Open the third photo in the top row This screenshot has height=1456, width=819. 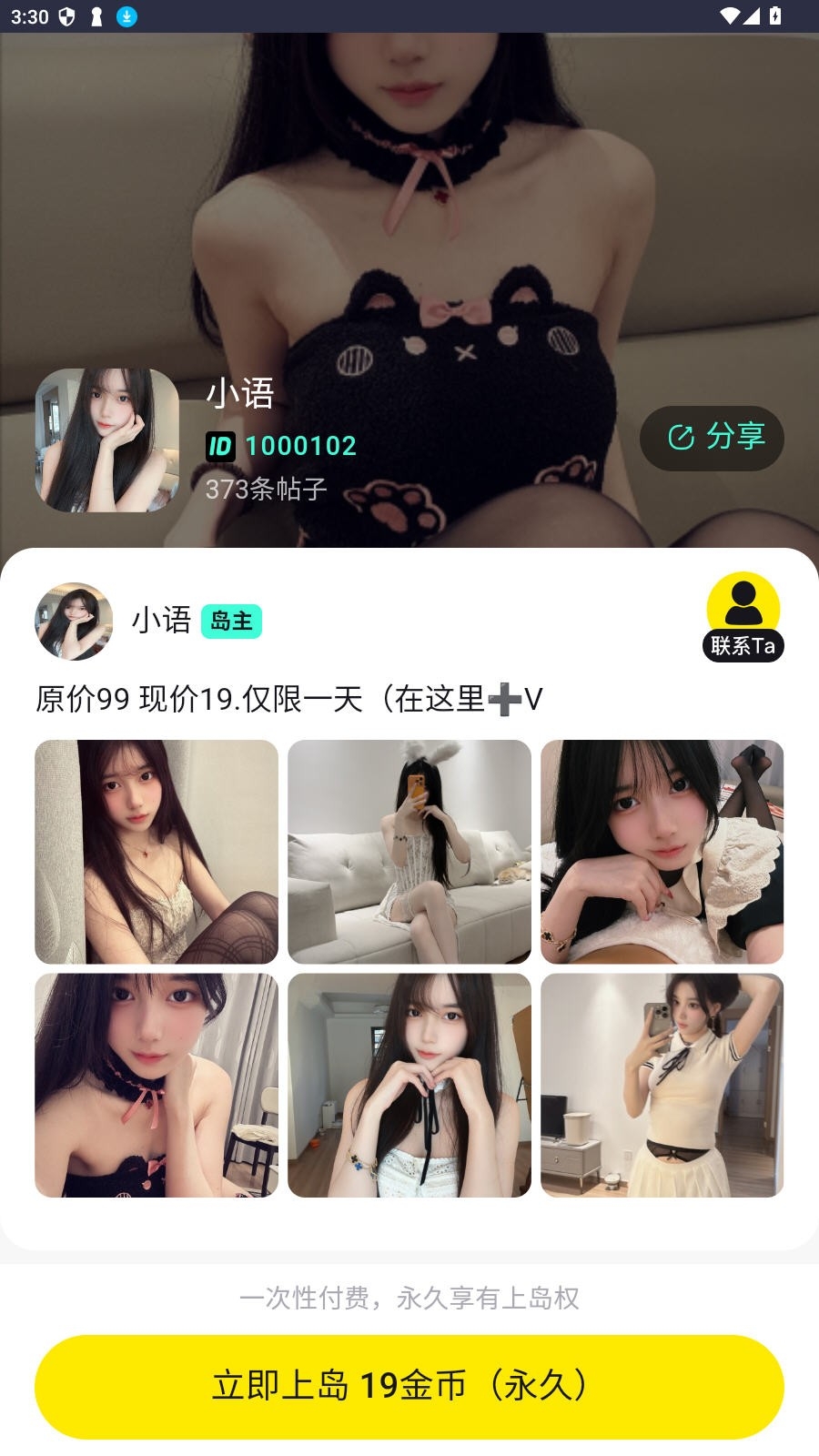(662, 852)
